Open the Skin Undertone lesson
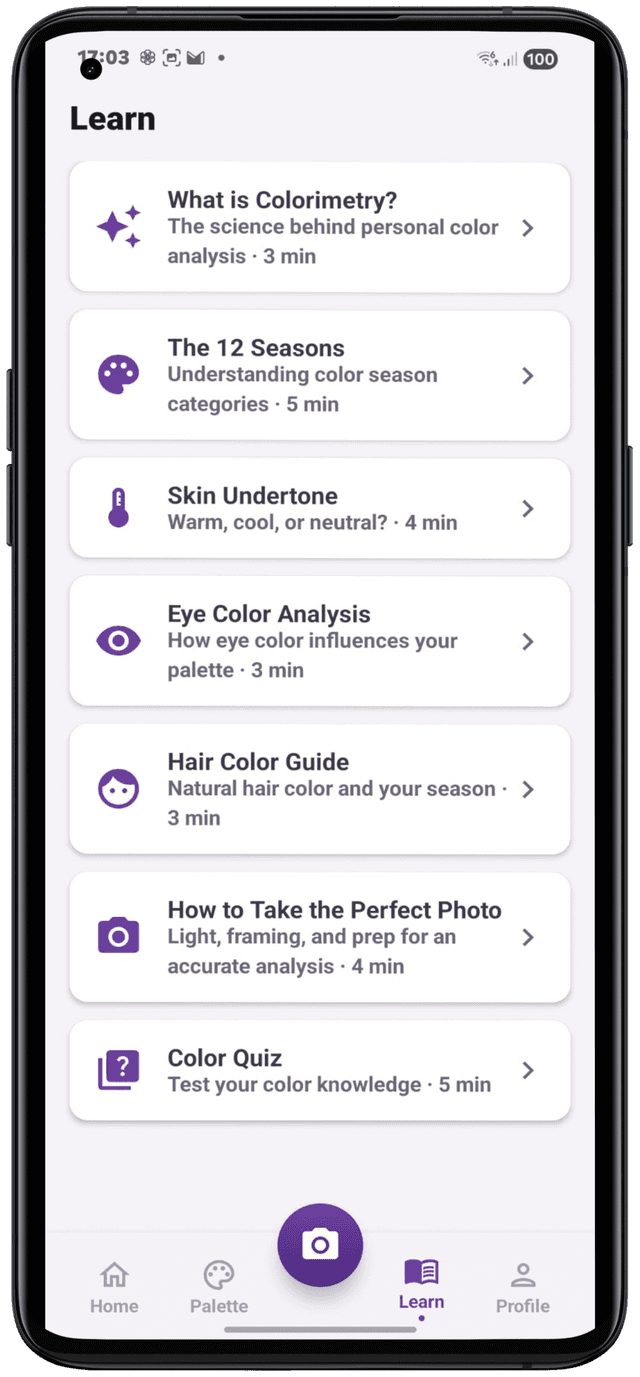 coord(319,509)
